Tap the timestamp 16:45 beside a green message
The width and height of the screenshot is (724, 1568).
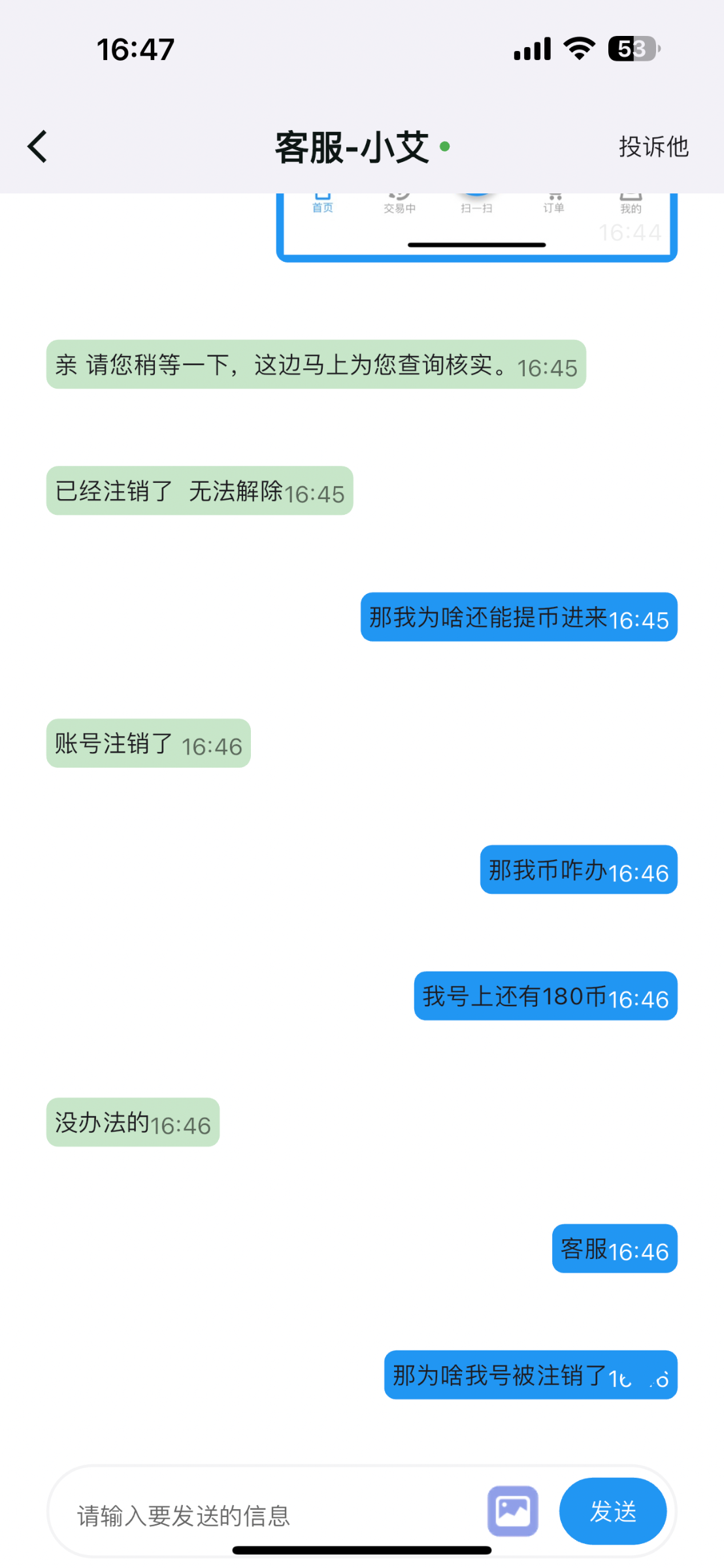(548, 368)
